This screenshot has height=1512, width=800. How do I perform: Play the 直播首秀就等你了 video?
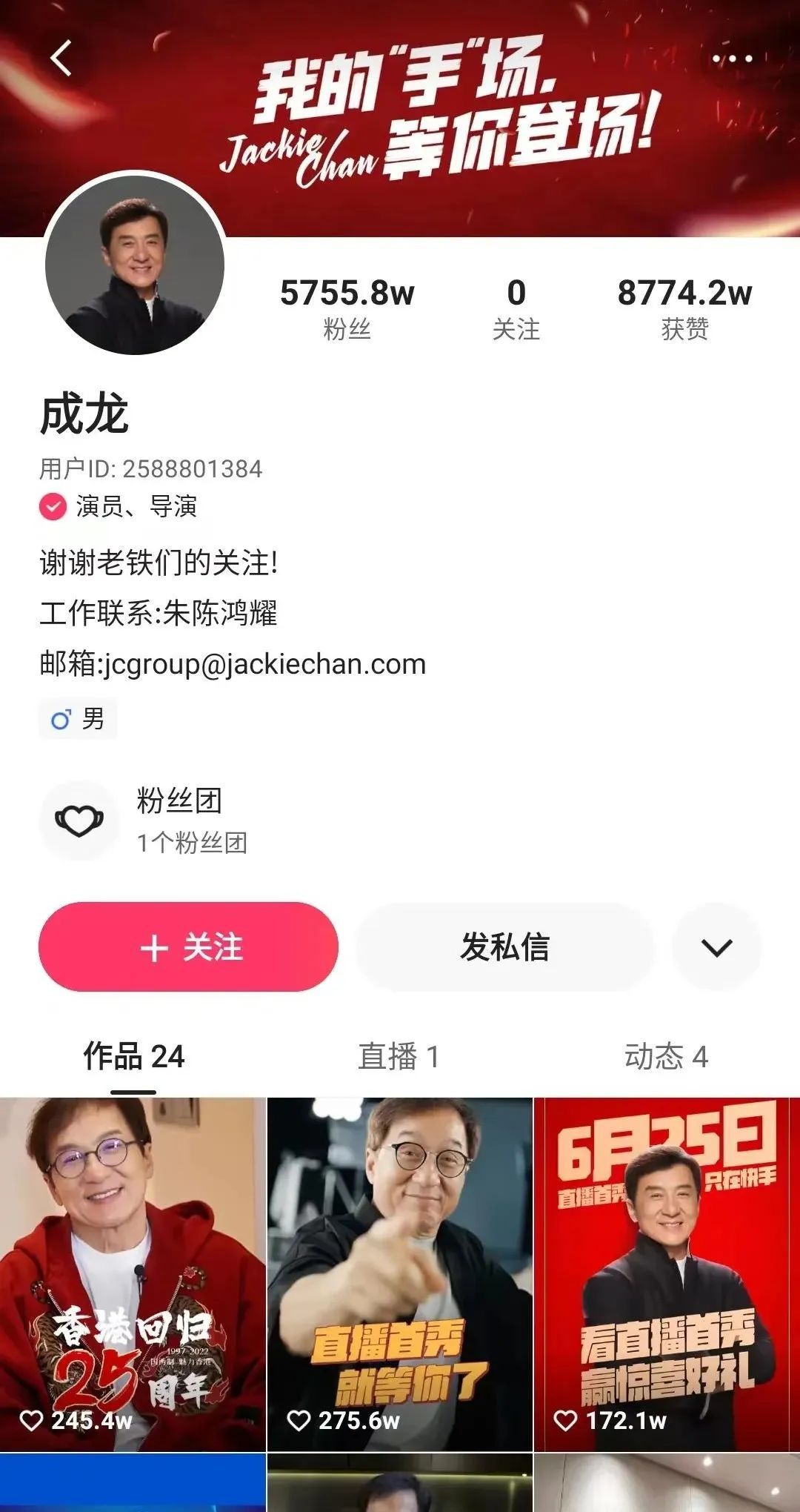pos(399,1273)
